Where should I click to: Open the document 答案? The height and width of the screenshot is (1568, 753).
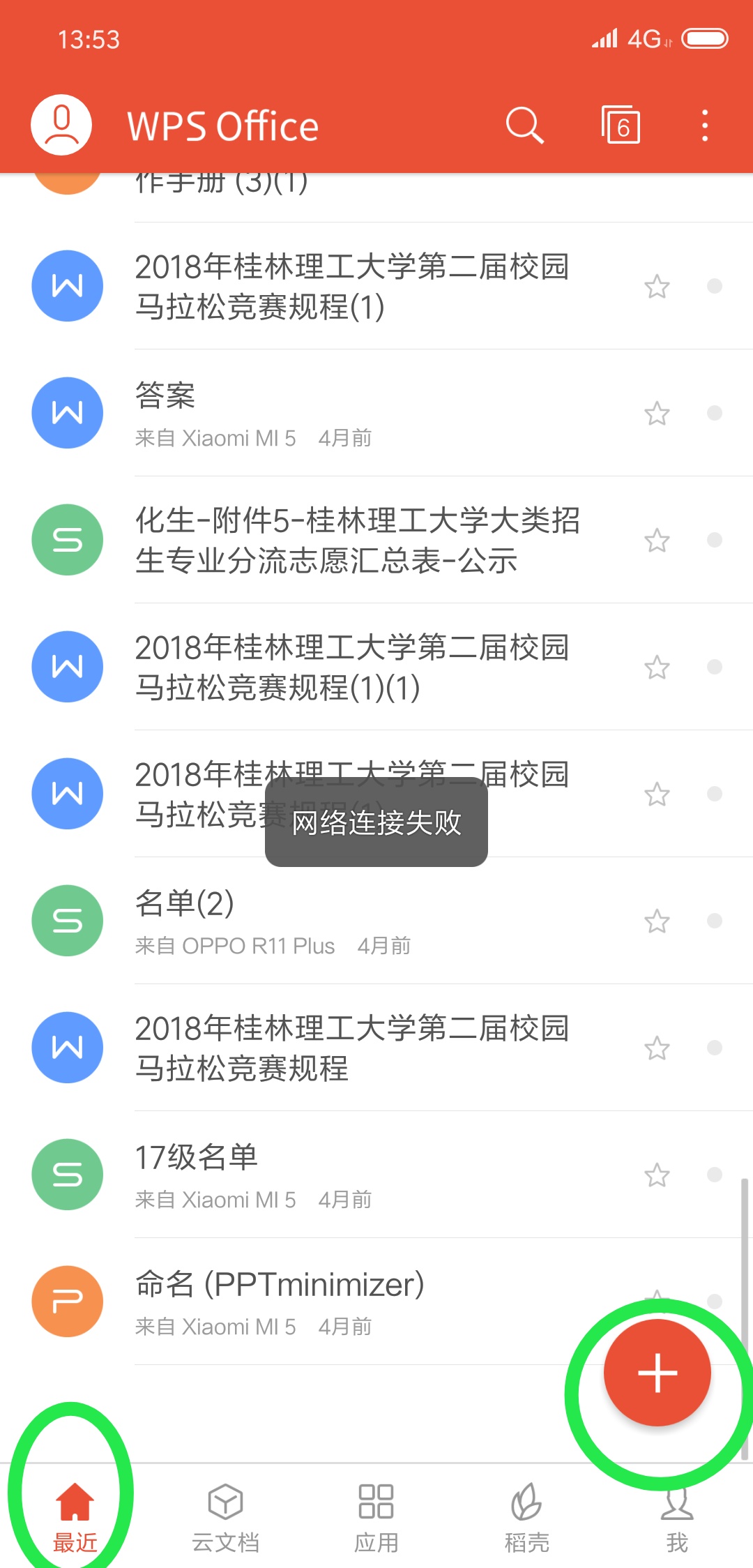tap(376, 413)
